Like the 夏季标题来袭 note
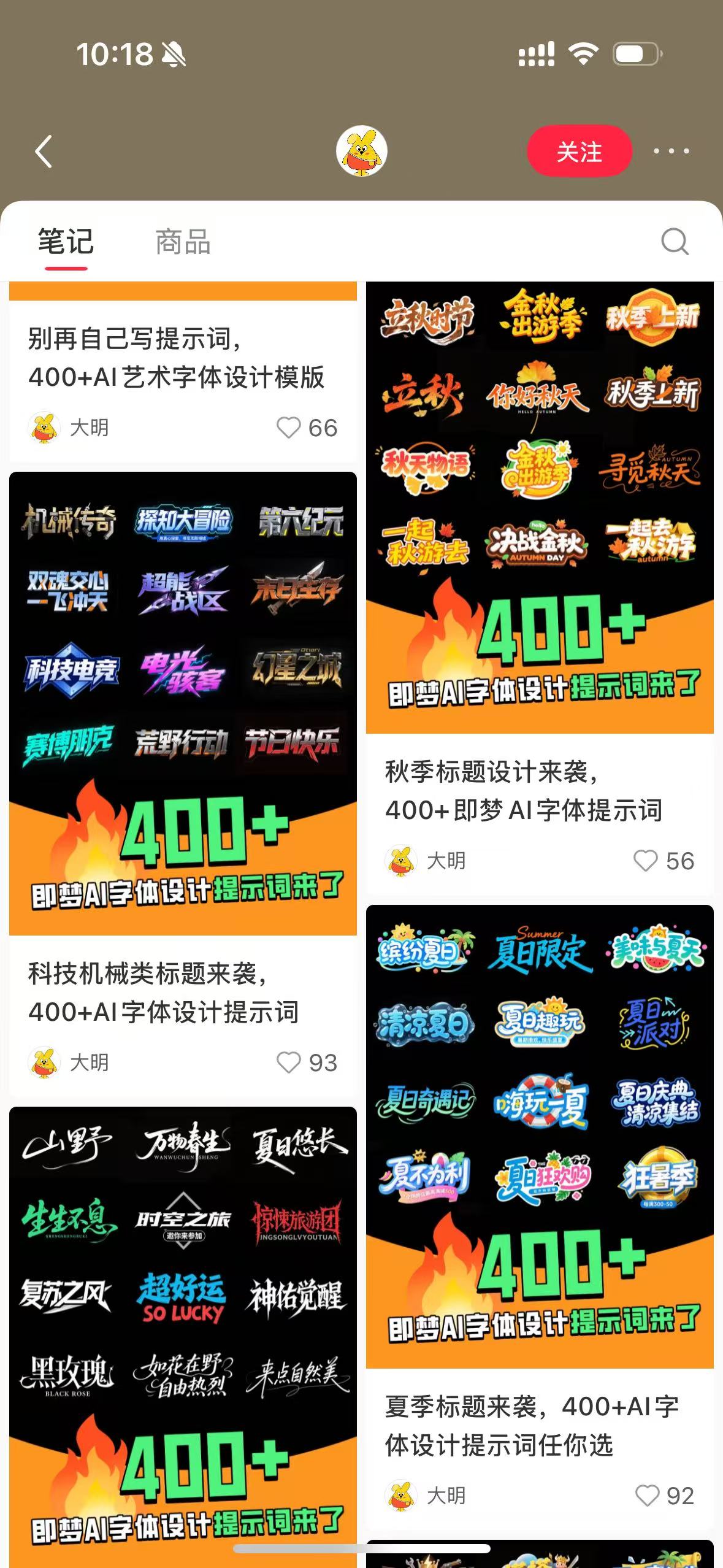 point(647,1496)
